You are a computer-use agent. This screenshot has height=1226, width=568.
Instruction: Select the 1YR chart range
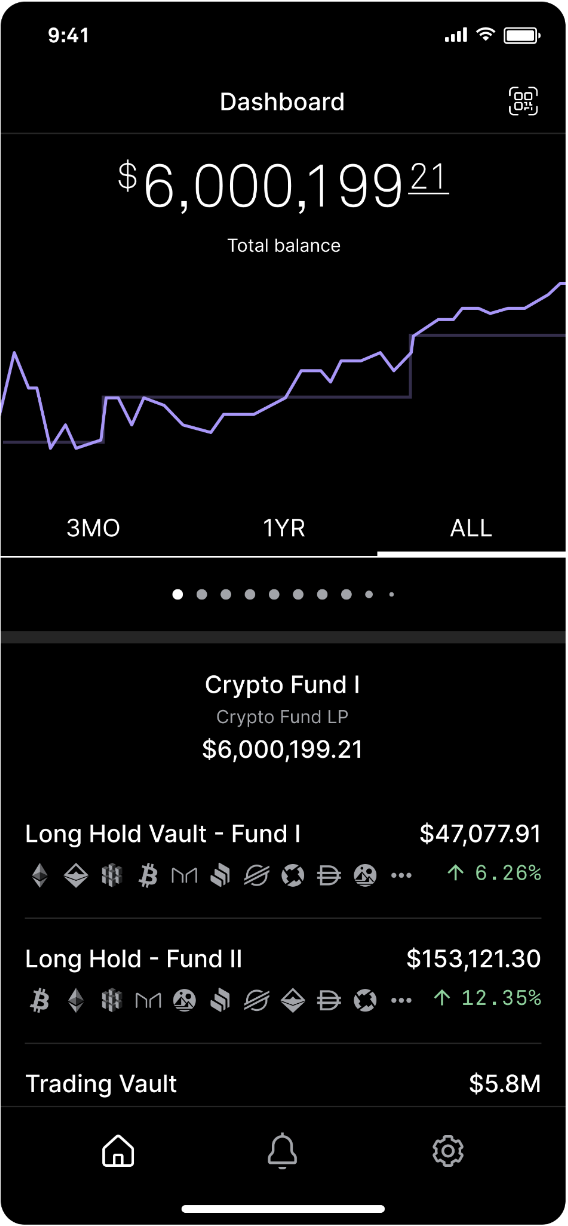click(x=283, y=528)
